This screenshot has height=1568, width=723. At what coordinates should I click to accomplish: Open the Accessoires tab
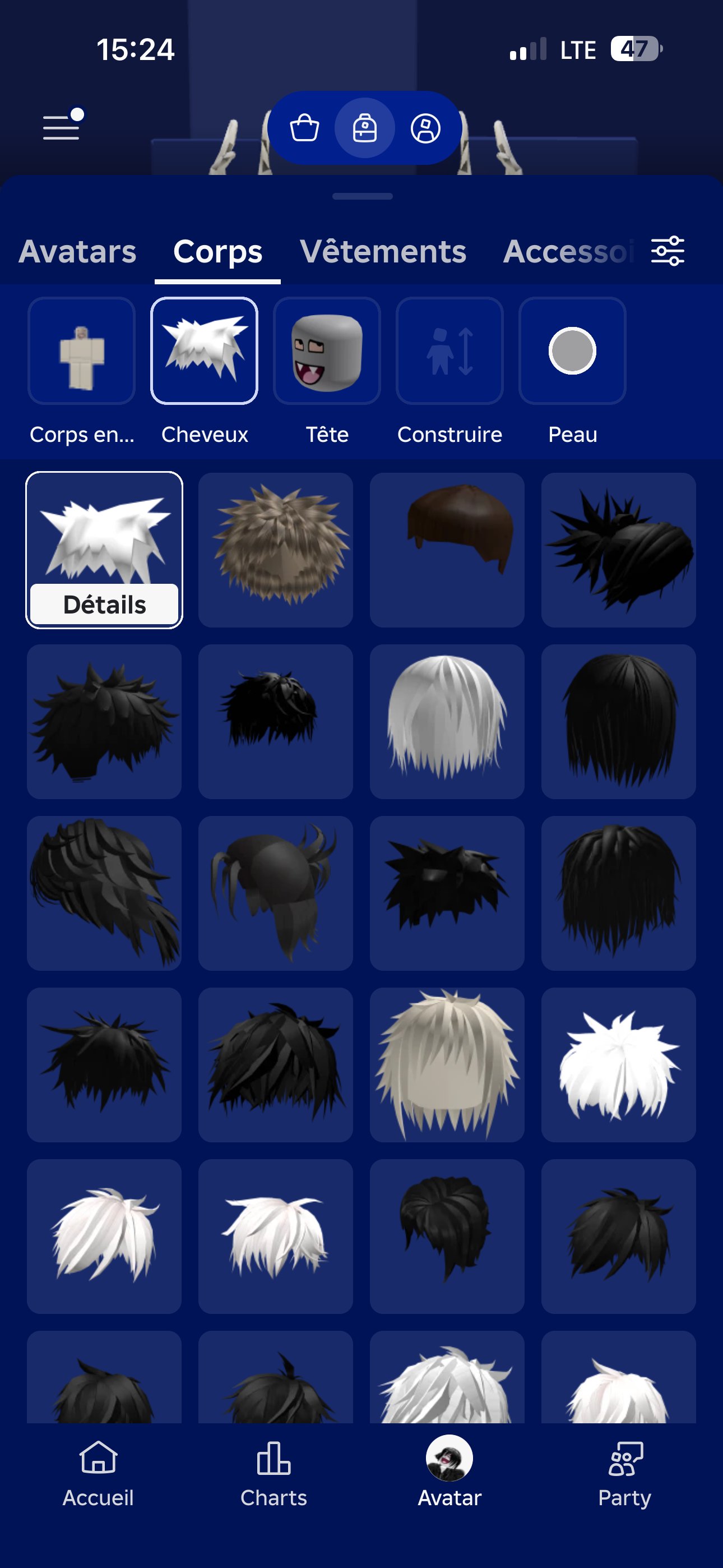coord(569,251)
